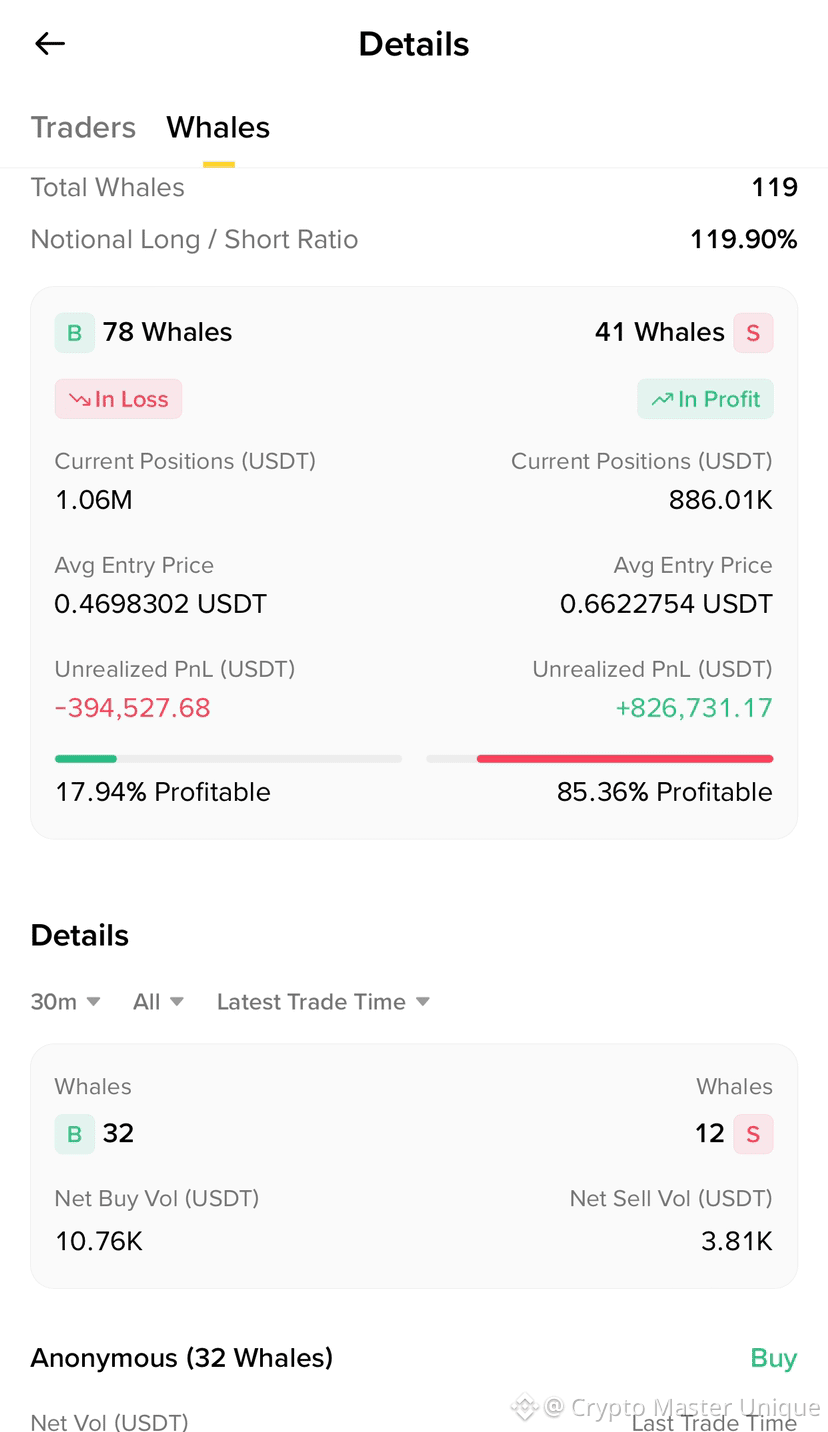The image size is (828, 1432).
Task: Switch to the Traders tab
Action: click(x=83, y=127)
